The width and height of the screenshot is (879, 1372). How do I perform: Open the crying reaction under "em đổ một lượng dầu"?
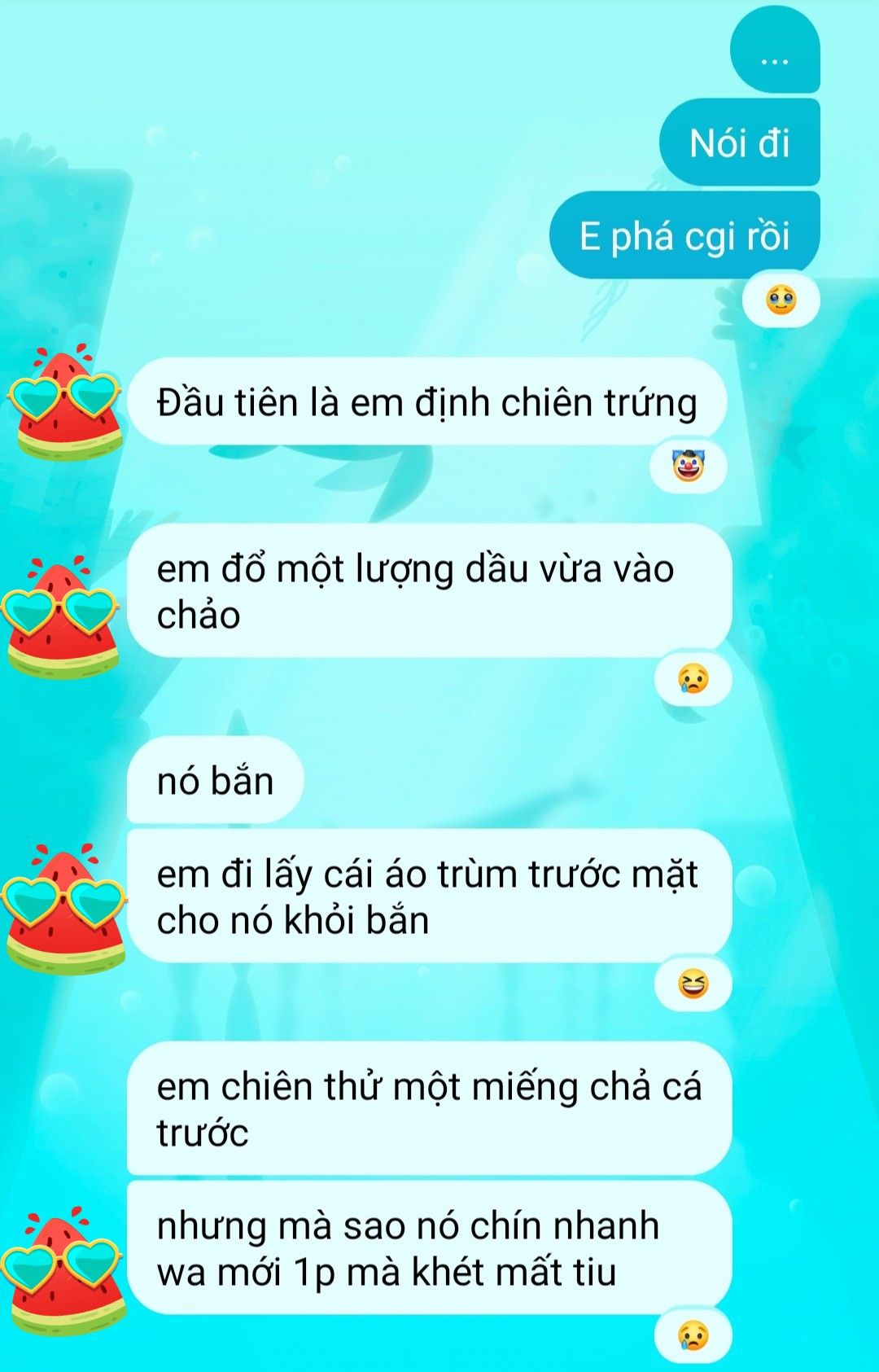click(x=693, y=679)
